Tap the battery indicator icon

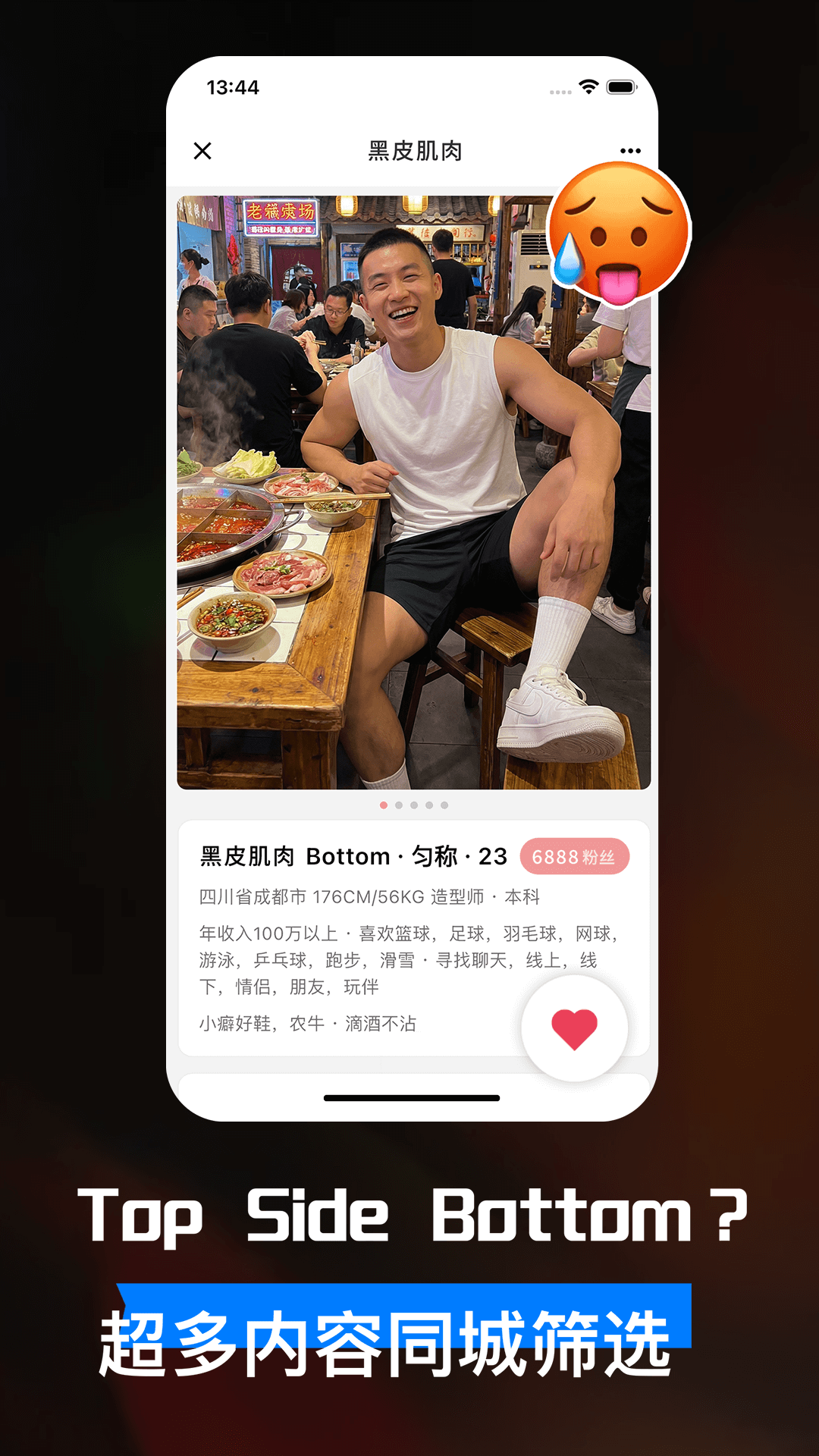(622, 87)
